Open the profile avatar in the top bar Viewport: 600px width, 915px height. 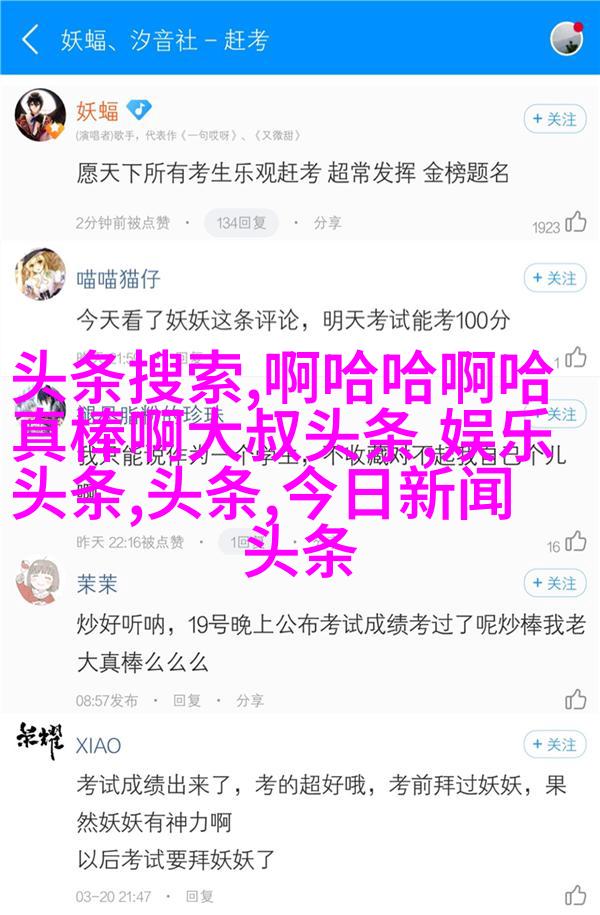(x=566, y=40)
